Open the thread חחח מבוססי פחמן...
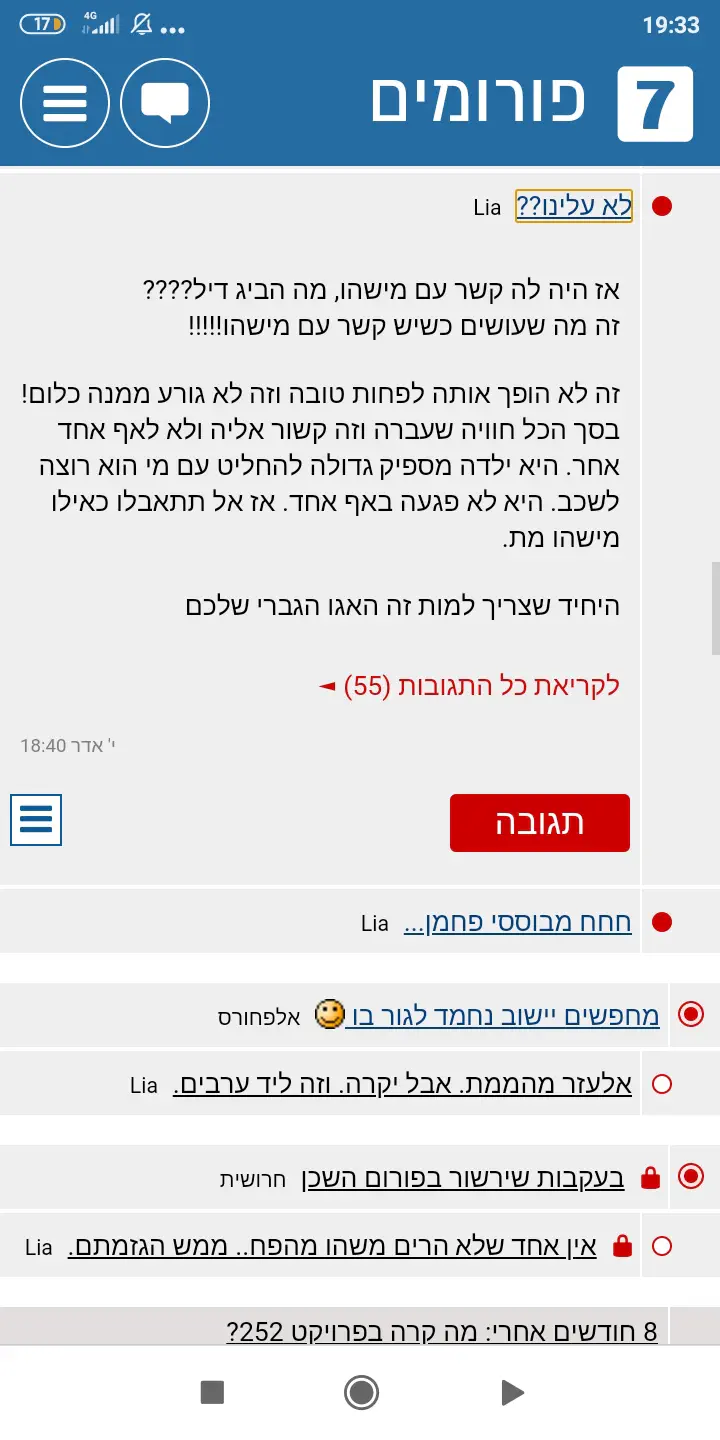Image resolution: width=720 pixels, height=1440 pixels. (517, 922)
